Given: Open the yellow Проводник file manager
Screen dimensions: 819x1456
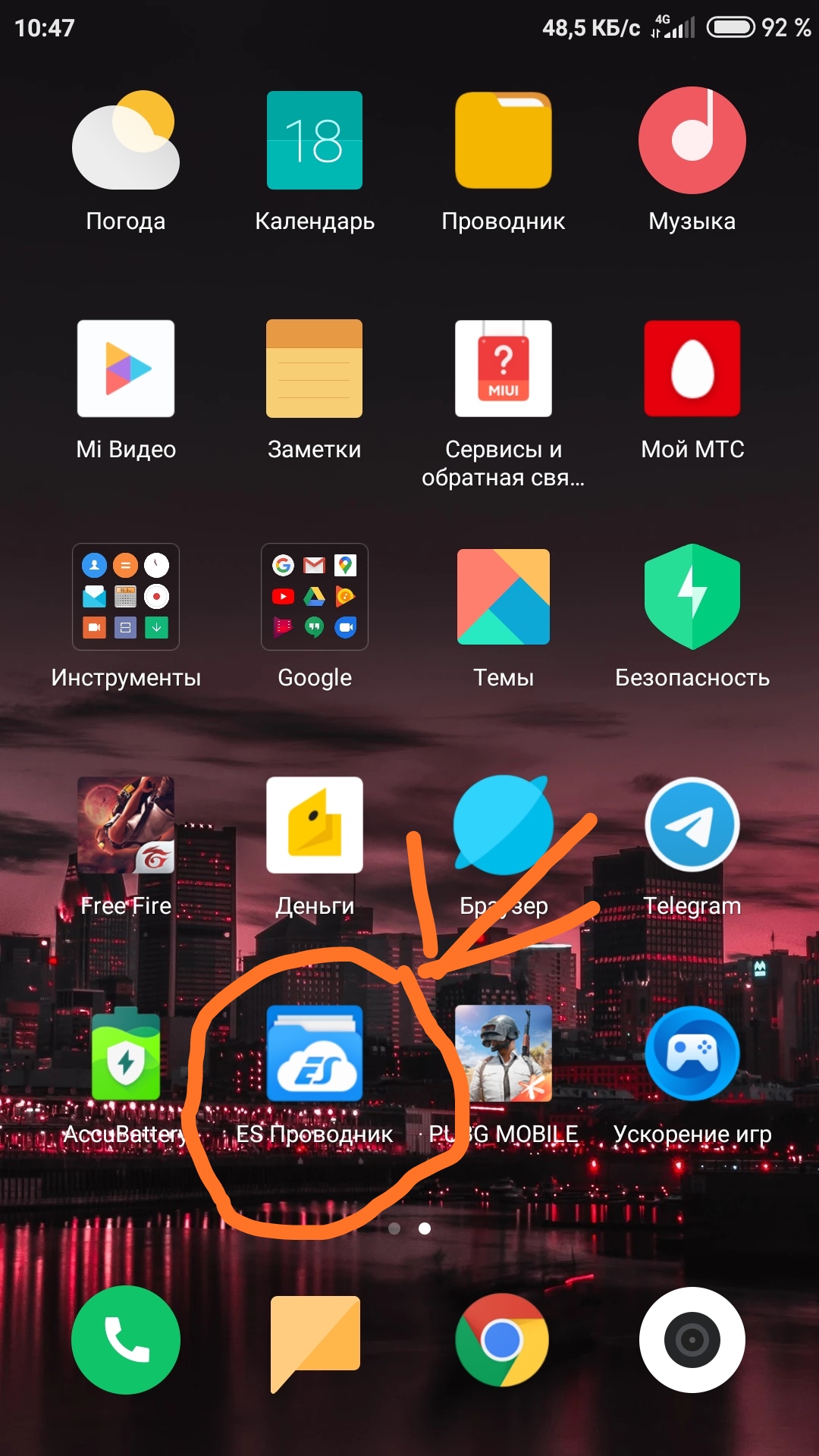Looking at the screenshot, I should [x=504, y=140].
